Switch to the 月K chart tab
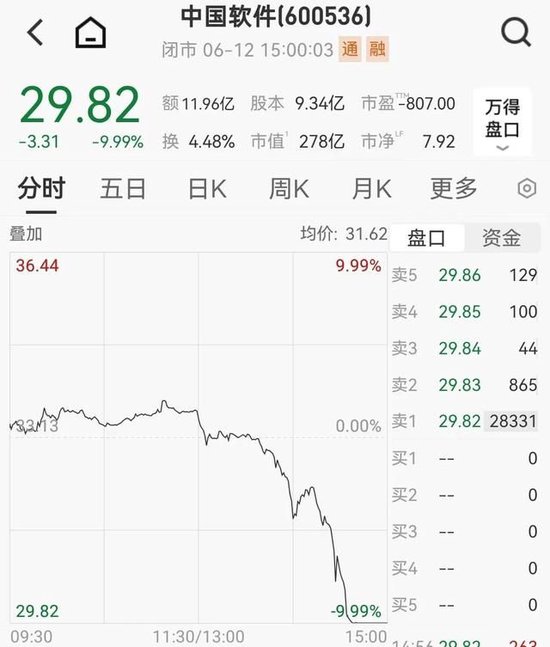Screen dimensions: 550x647 (x=371, y=189)
